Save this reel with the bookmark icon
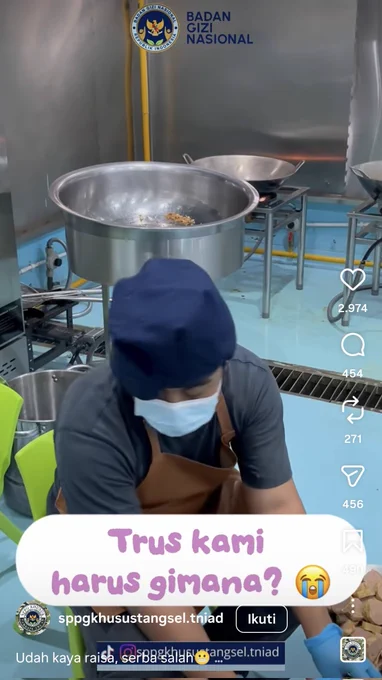Viewport: 382px width, 680px height. click(x=353, y=541)
